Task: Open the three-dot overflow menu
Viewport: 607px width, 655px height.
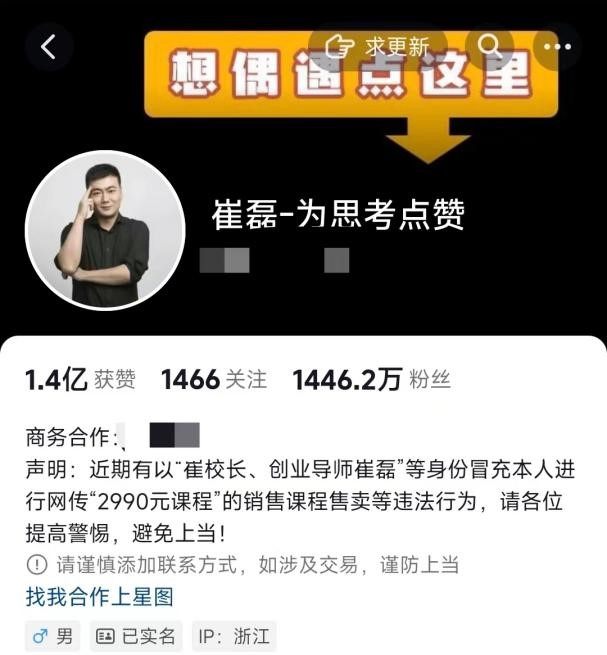Action: tap(556, 46)
